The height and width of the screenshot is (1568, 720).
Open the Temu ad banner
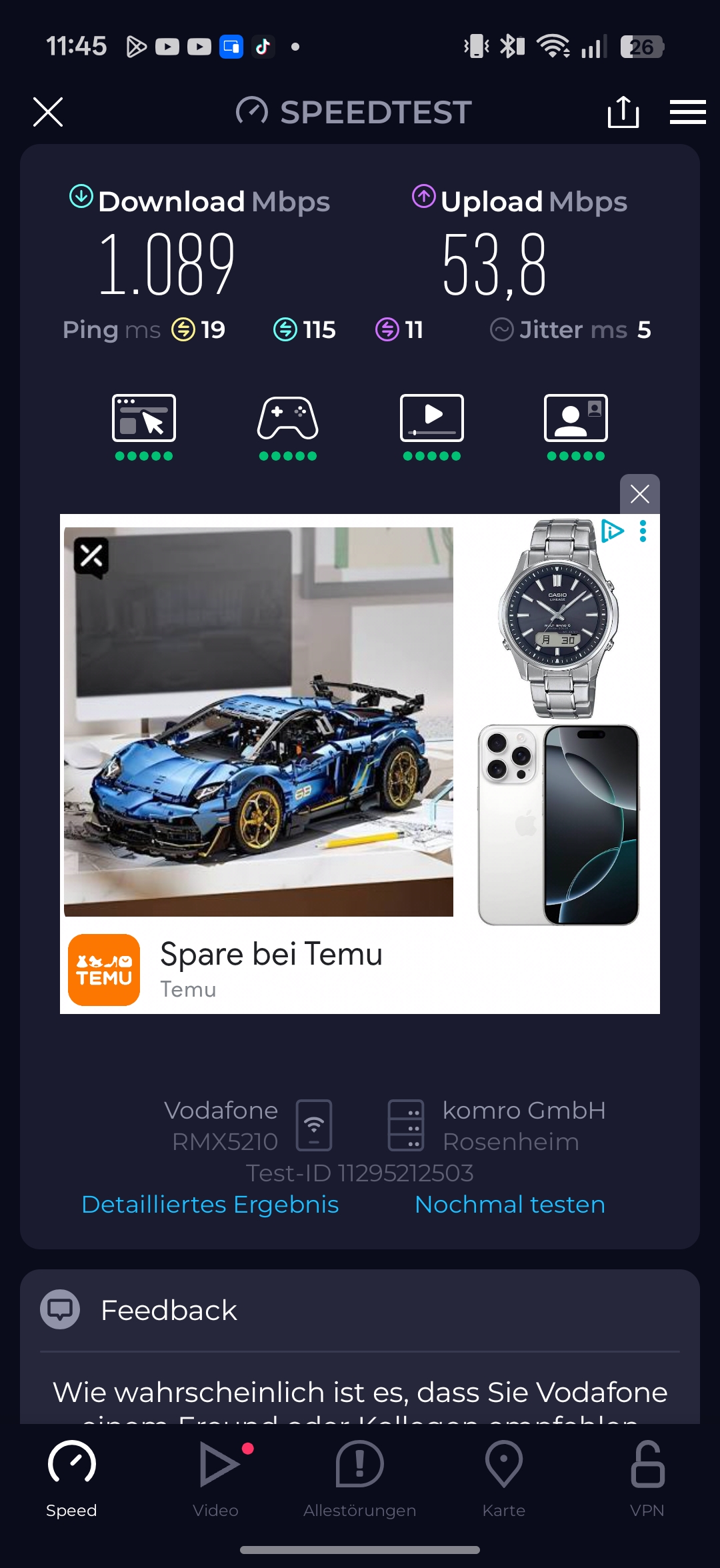tap(271, 954)
